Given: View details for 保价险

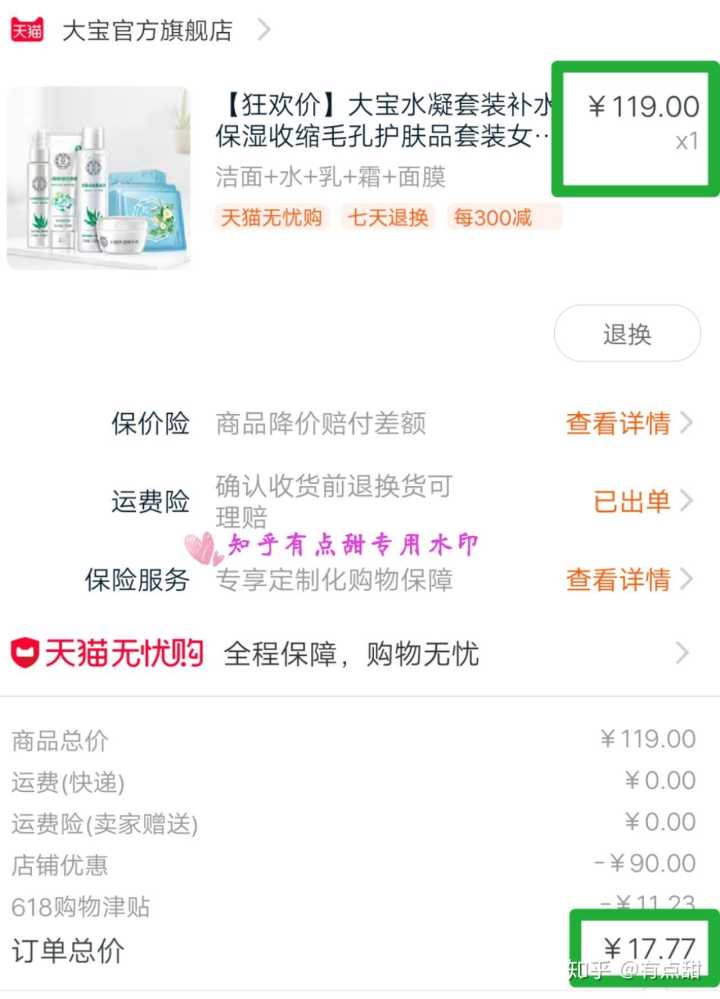Looking at the screenshot, I should [x=628, y=423].
